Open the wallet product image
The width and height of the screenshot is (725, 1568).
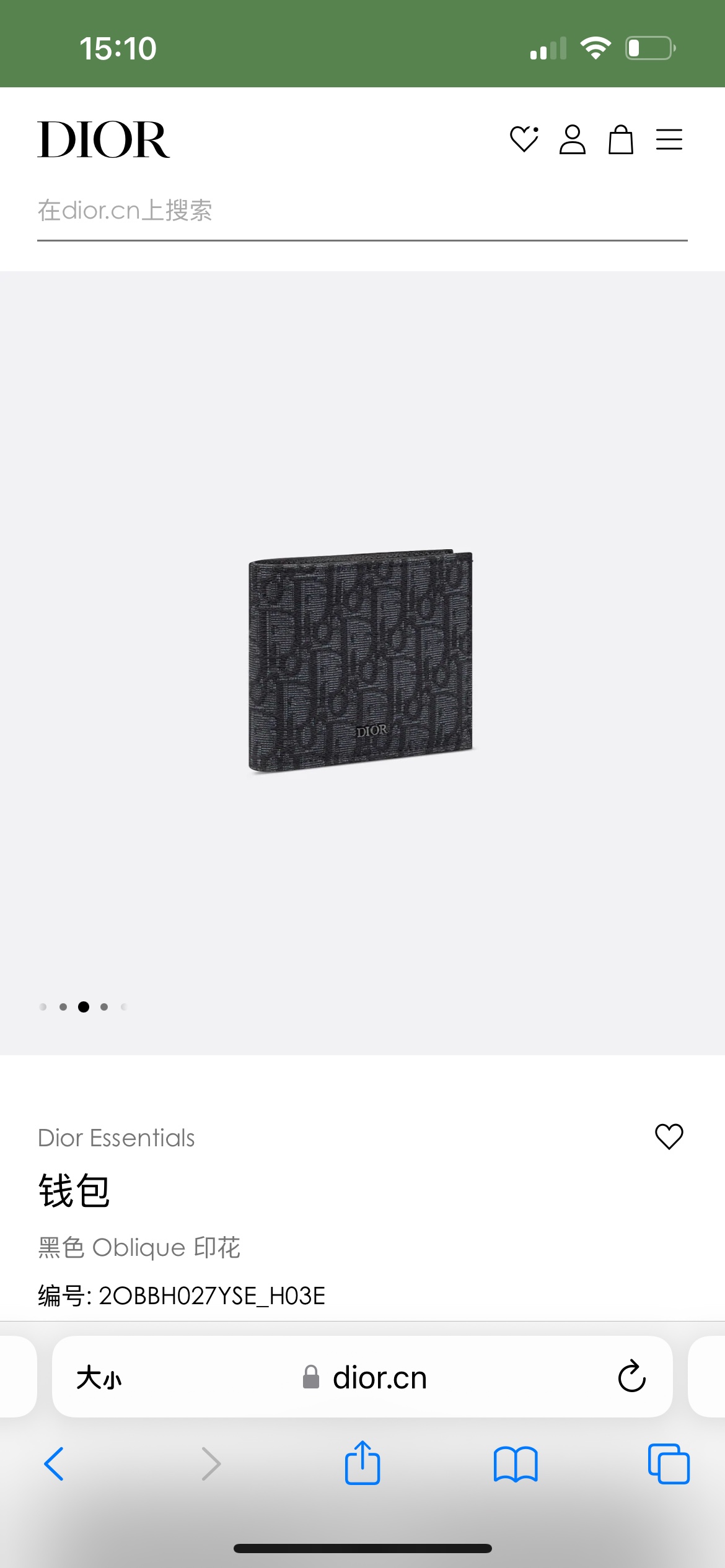(x=361, y=661)
